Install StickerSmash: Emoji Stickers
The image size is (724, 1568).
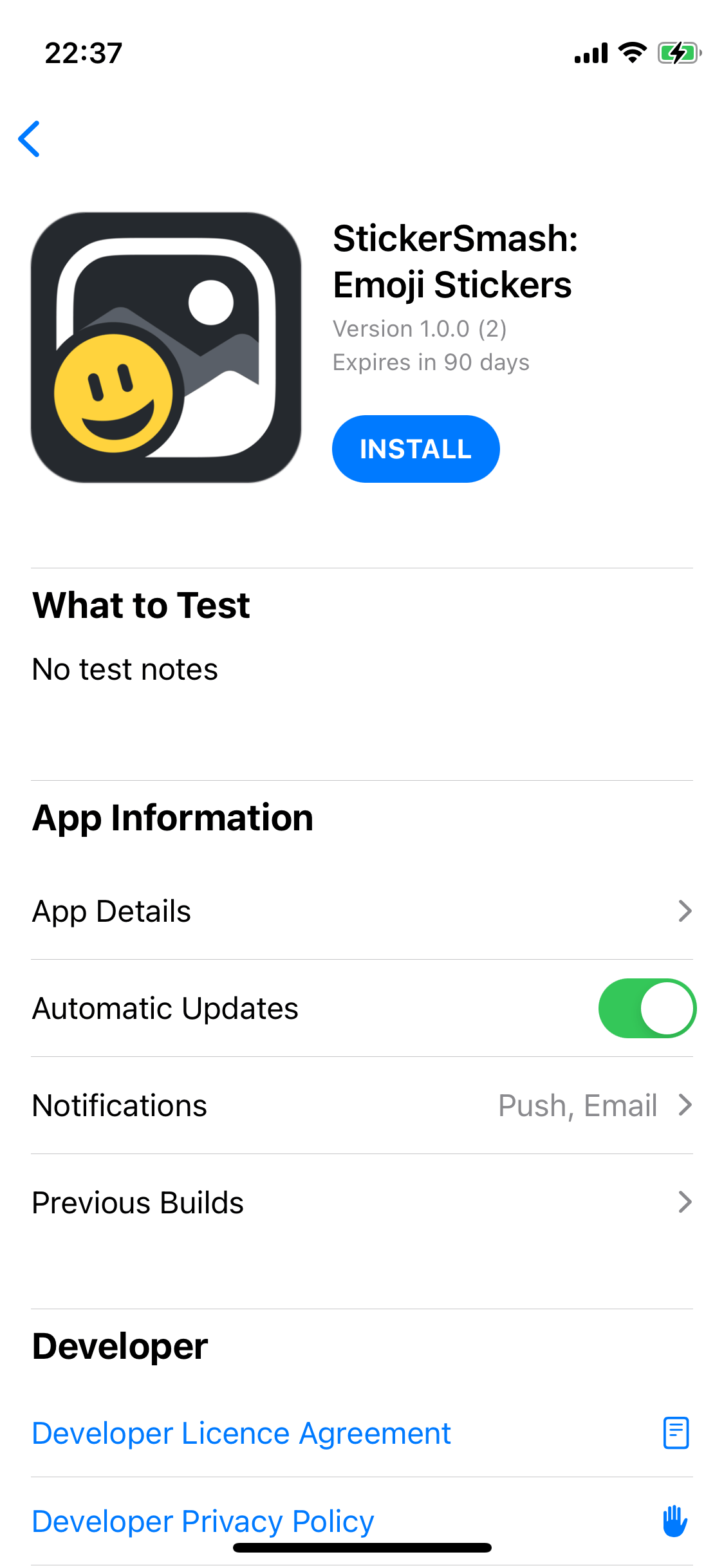(415, 449)
